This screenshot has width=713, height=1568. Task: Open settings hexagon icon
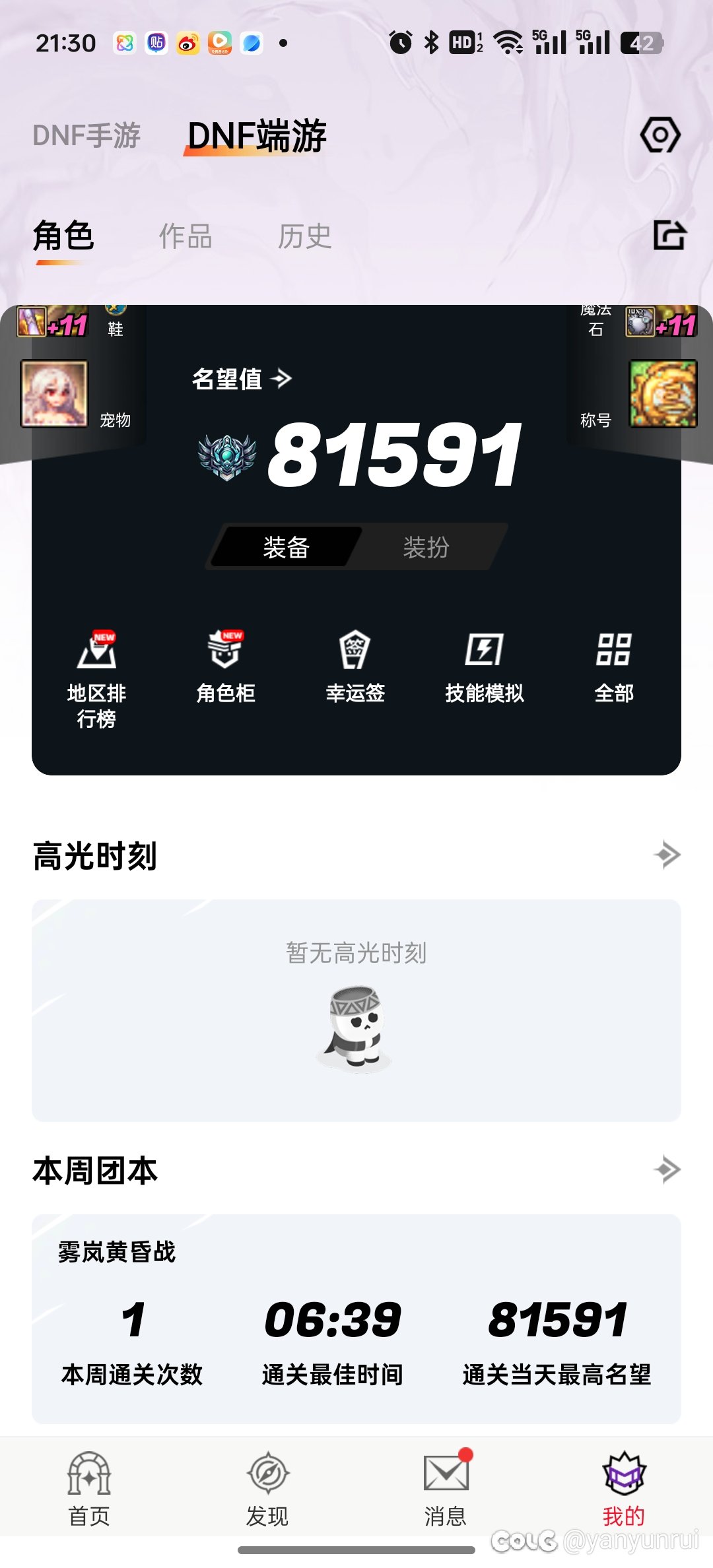[x=660, y=135]
